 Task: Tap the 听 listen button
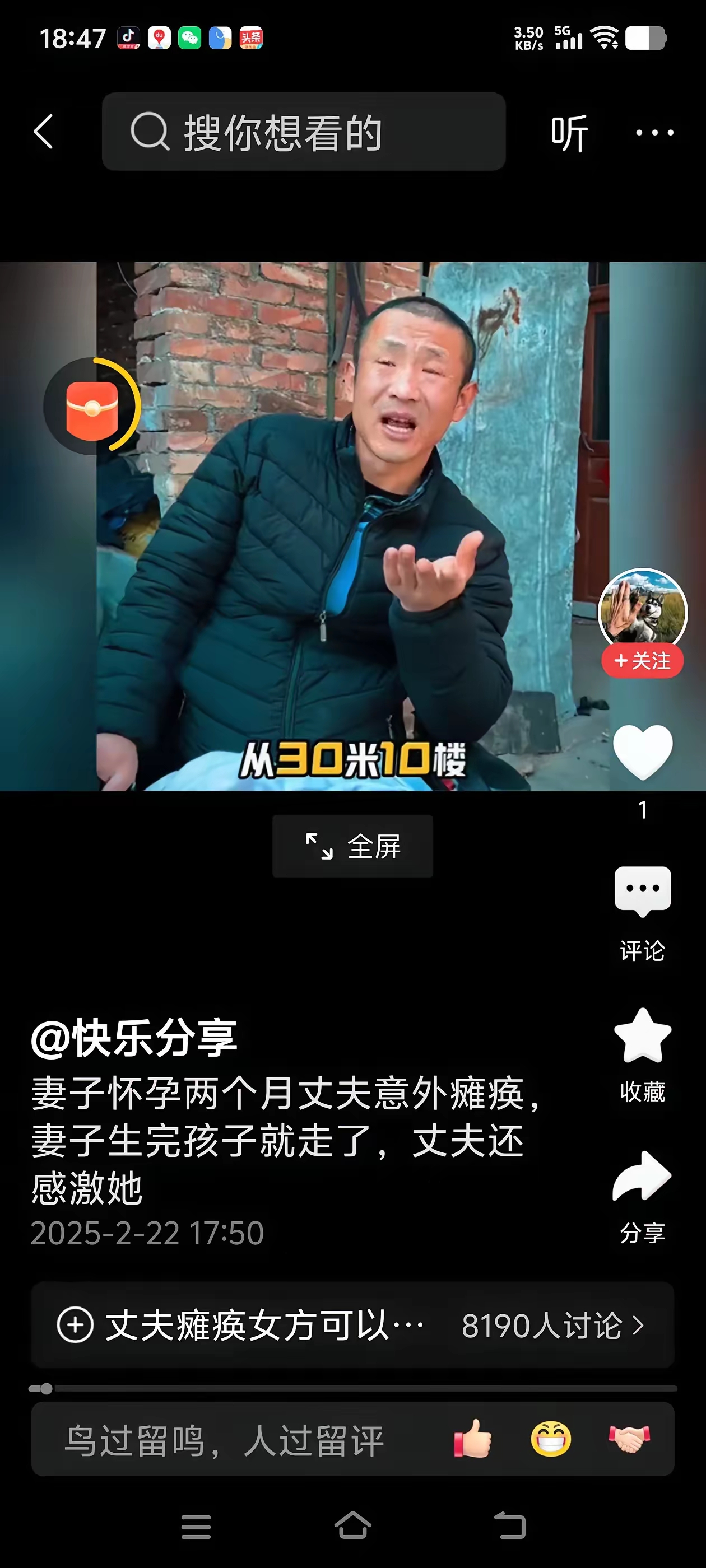coord(569,133)
